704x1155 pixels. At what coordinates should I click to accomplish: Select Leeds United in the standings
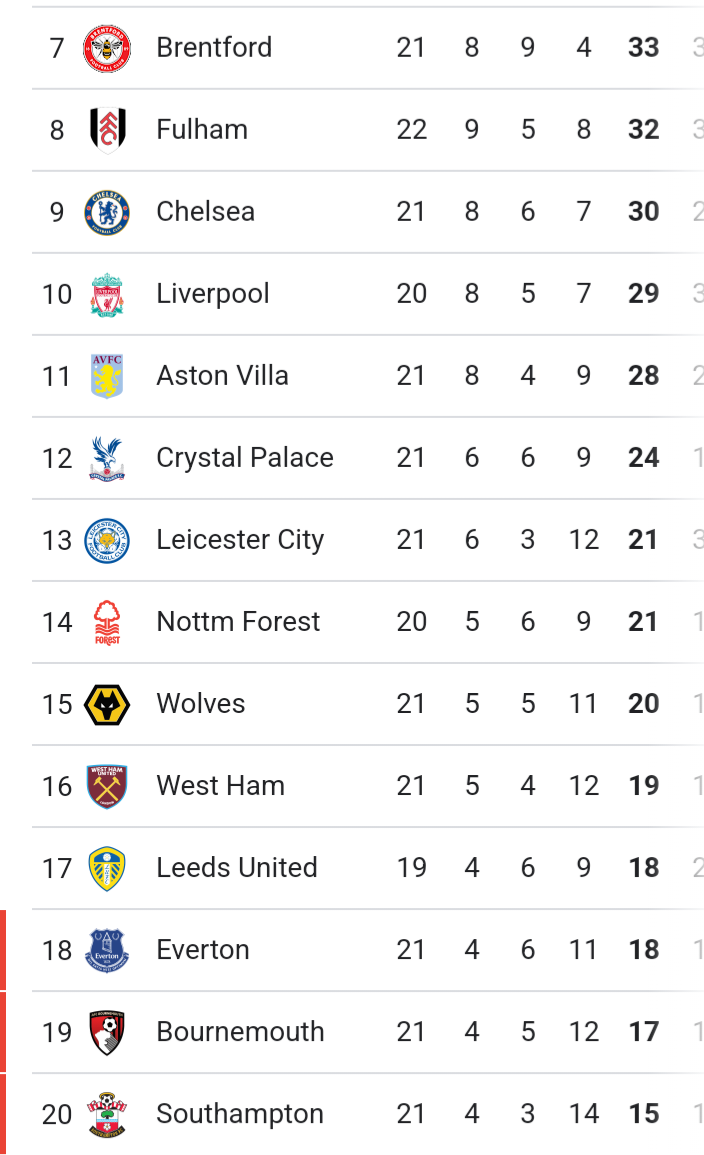(367, 868)
